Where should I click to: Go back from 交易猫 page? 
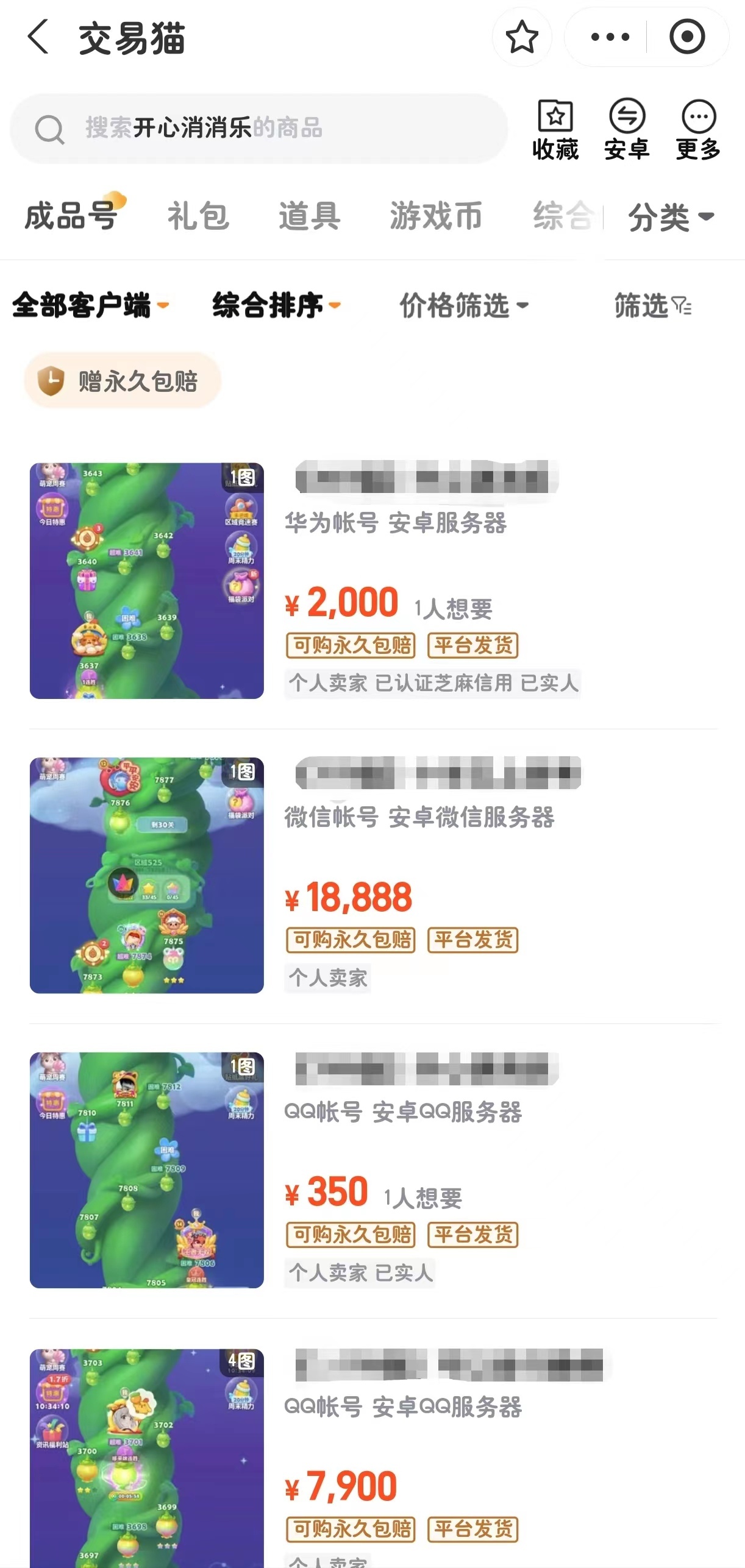pyautogui.click(x=38, y=37)
